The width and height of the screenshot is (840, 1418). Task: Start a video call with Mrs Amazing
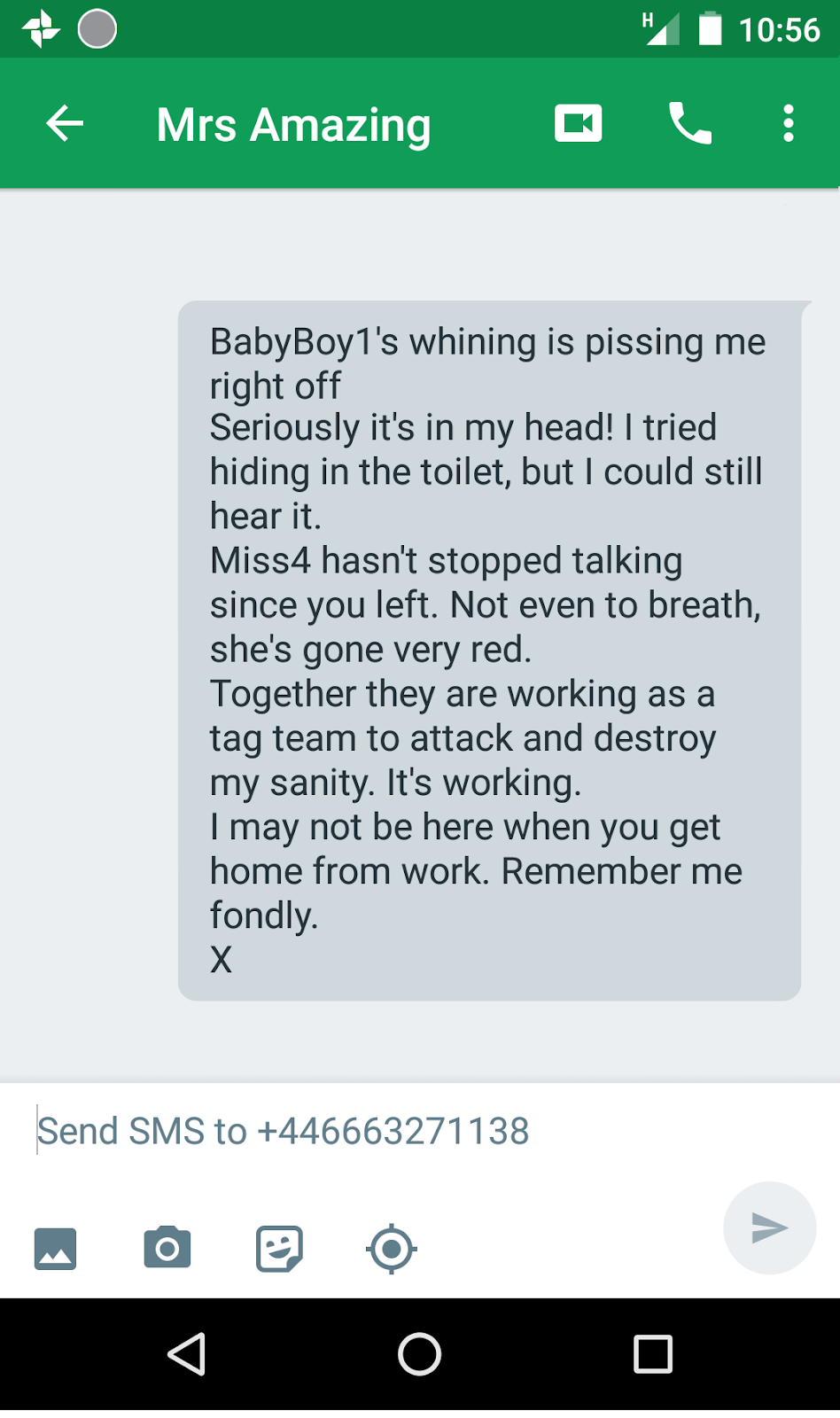pos(578,123)
